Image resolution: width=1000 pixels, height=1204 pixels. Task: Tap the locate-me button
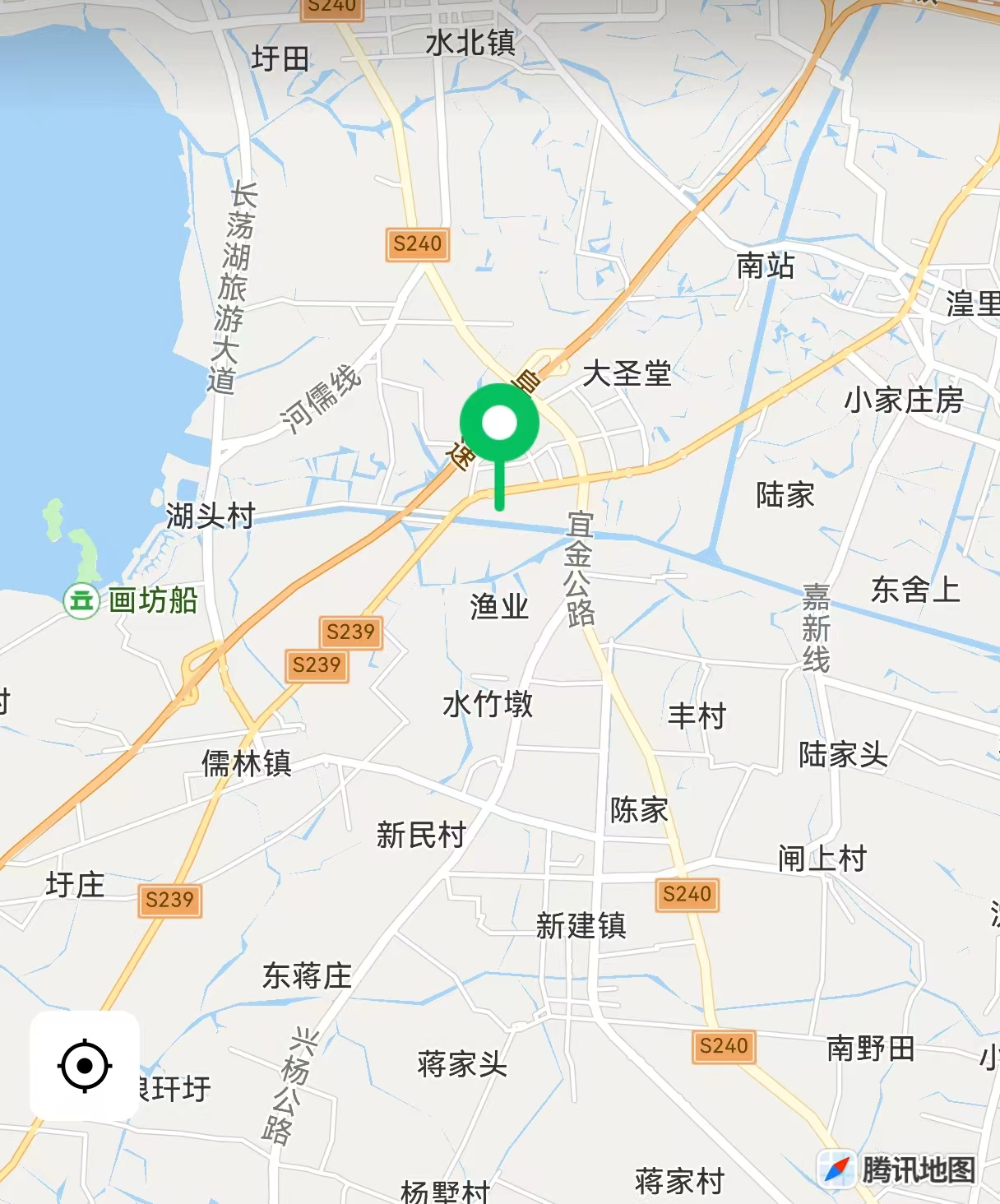(85, 1066)
